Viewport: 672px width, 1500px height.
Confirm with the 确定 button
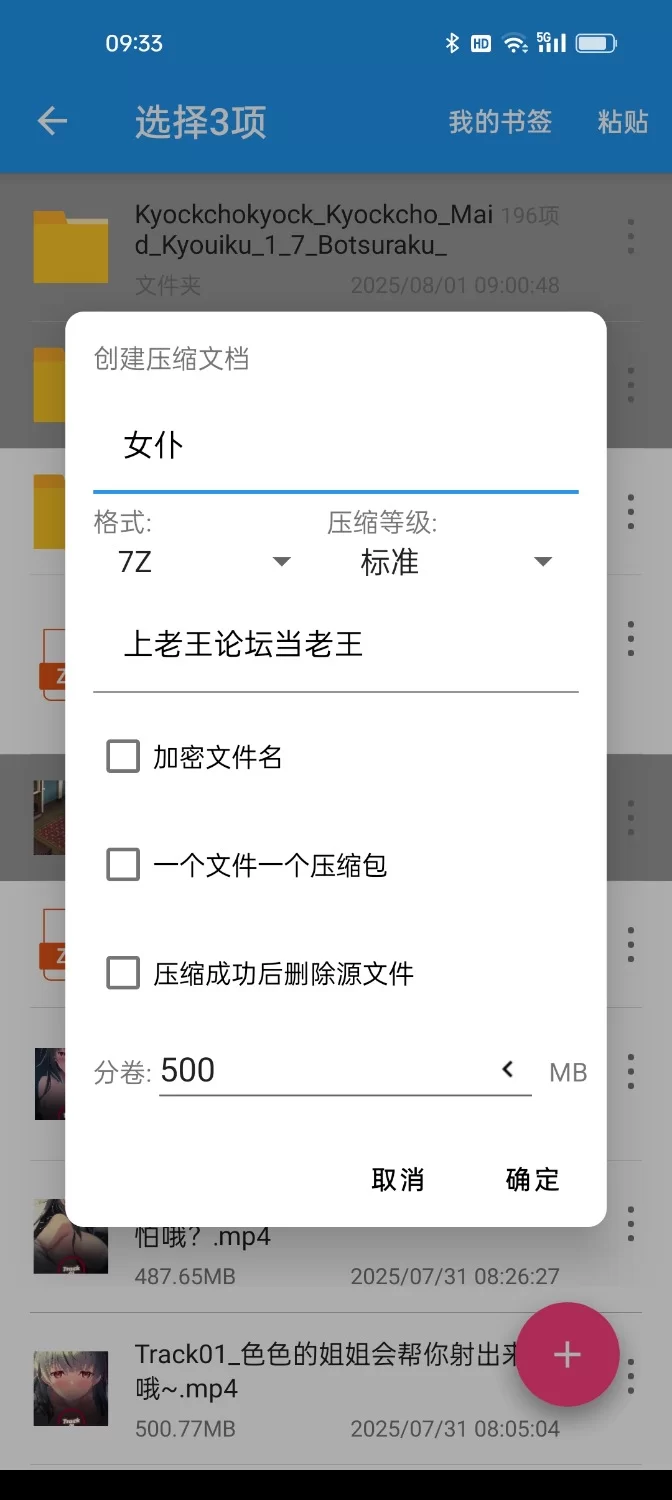point(532,1179)
